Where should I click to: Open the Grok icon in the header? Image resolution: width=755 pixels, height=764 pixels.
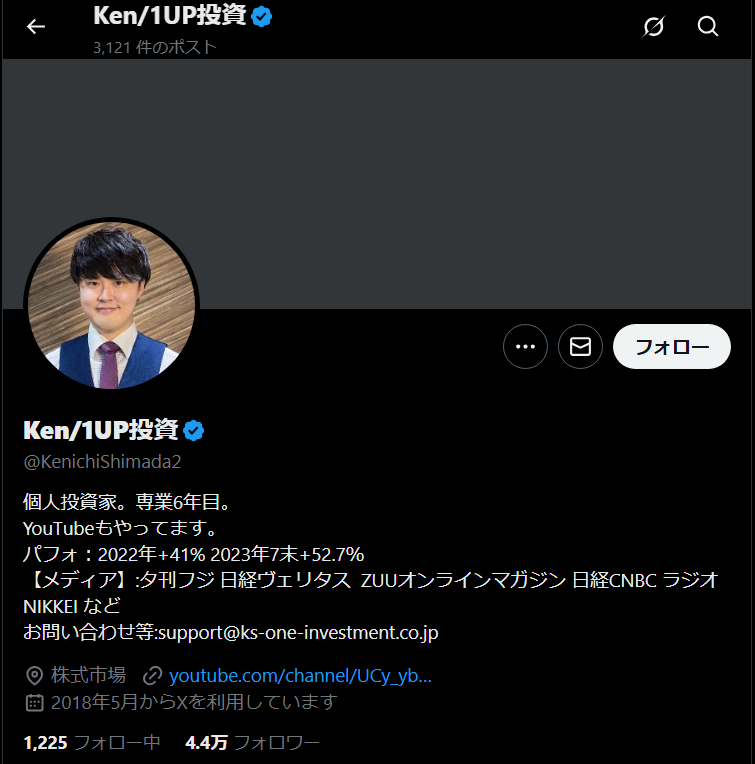point(653,27)
